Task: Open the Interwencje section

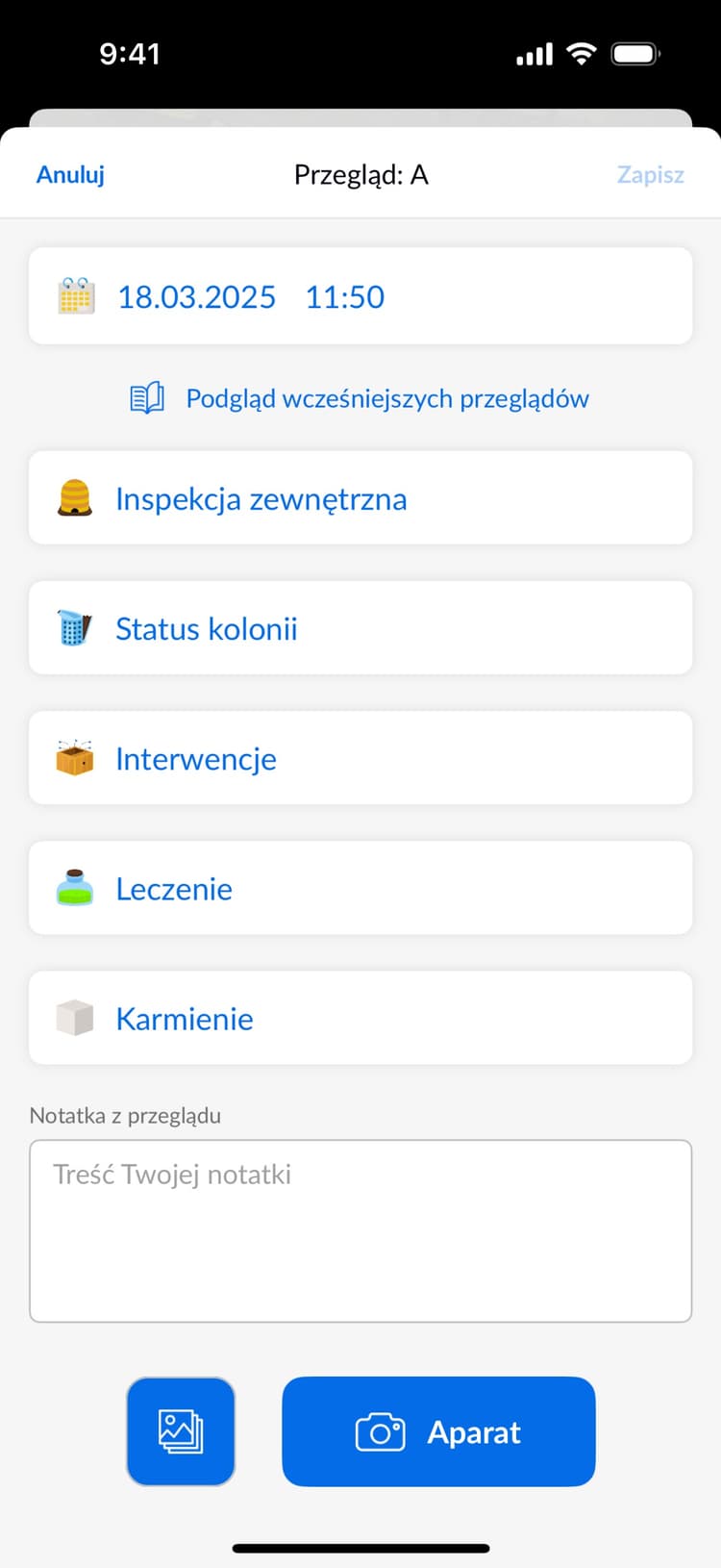Action: pos(195,758)
